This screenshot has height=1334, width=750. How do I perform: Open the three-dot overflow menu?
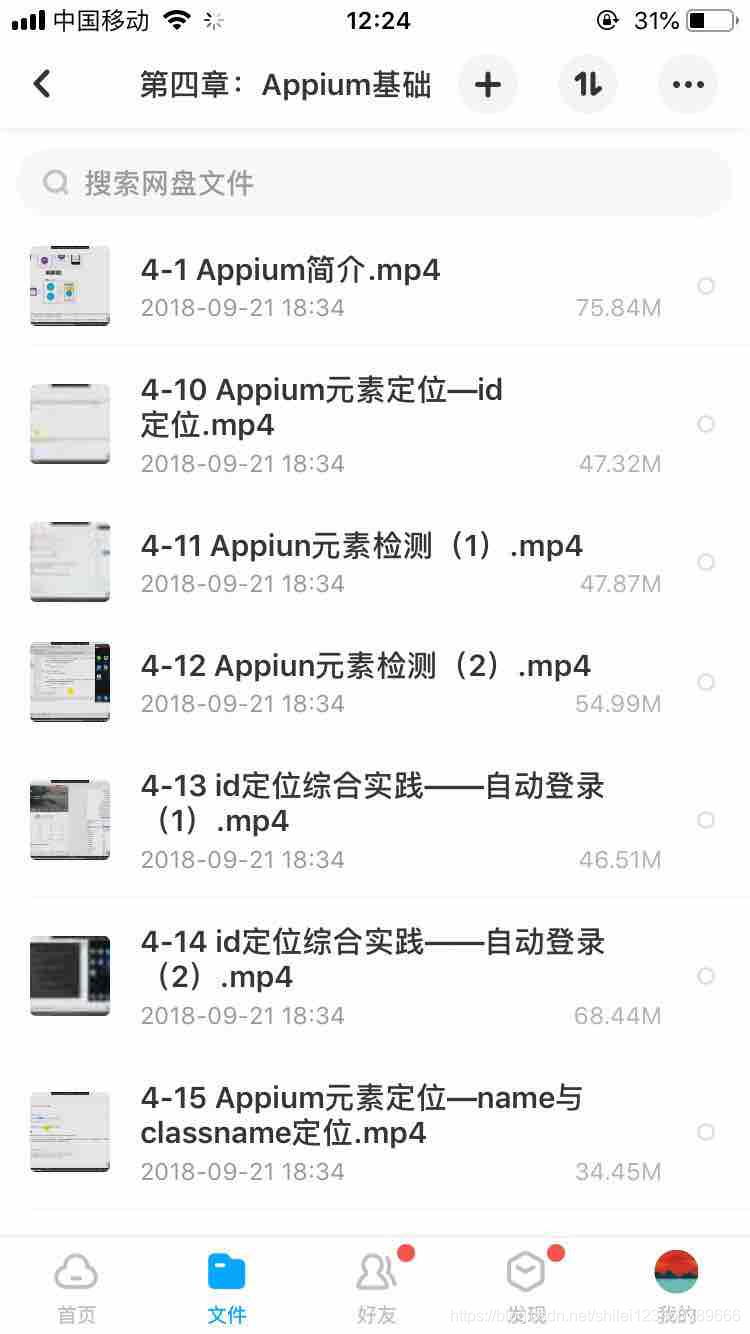[x=688, y=85]
